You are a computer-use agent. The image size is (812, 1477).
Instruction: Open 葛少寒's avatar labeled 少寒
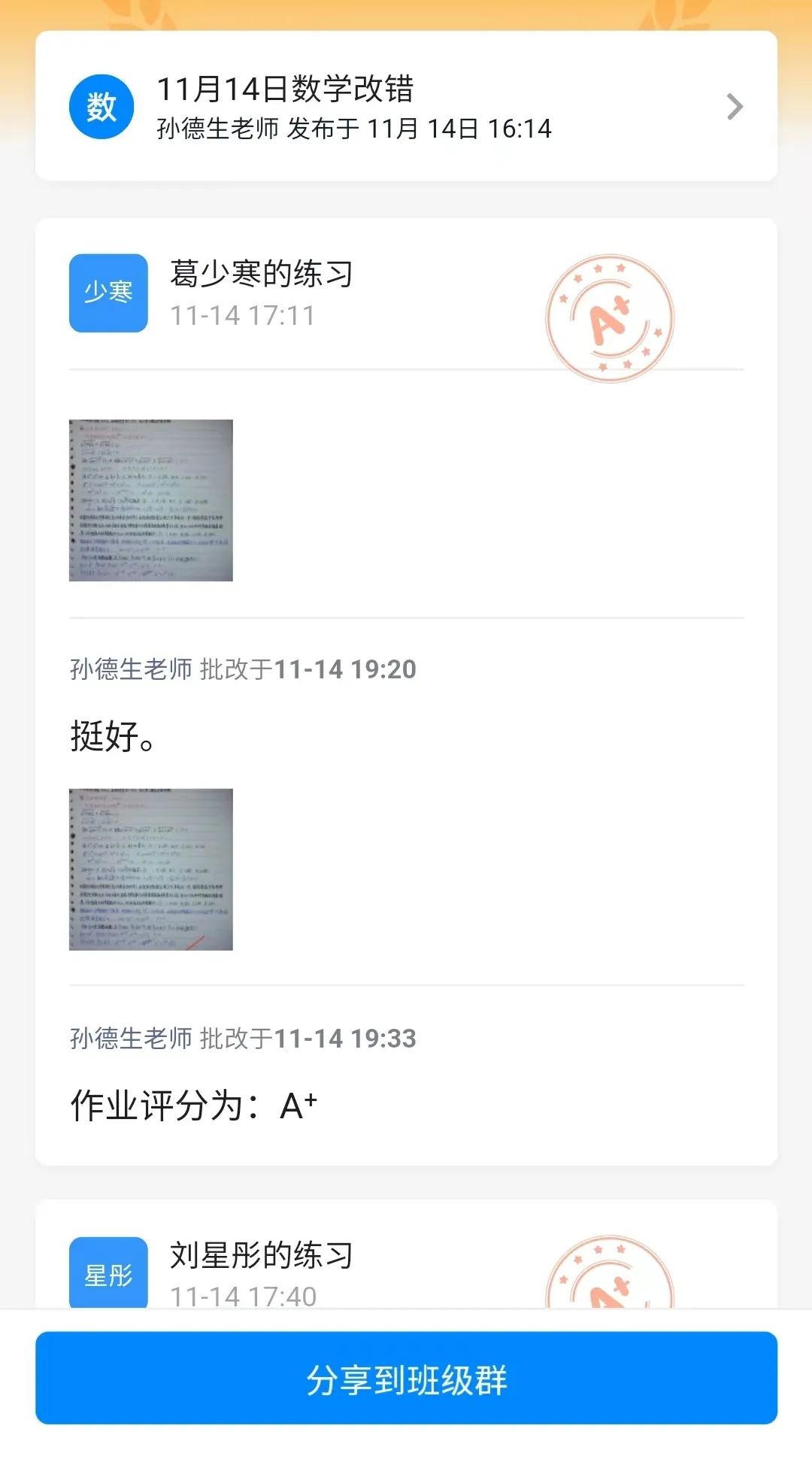(x=108, y=293)
